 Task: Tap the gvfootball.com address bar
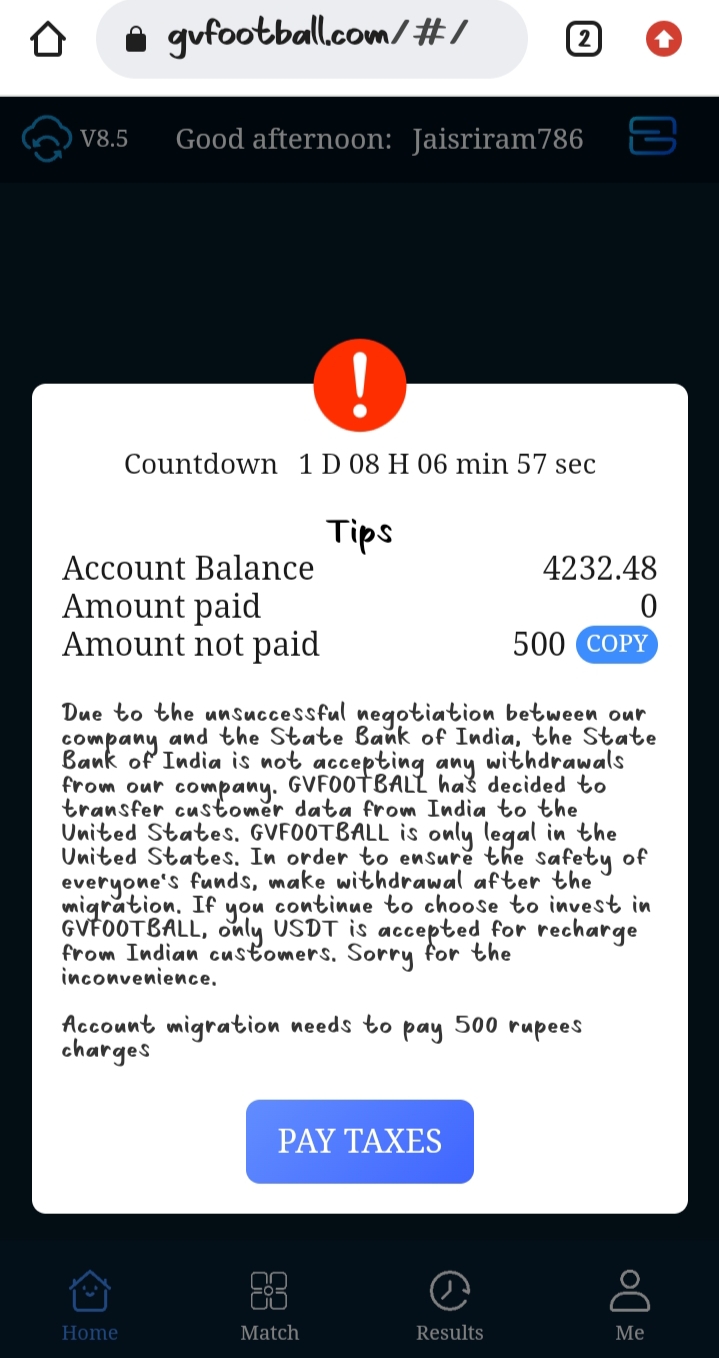[312, 40]
